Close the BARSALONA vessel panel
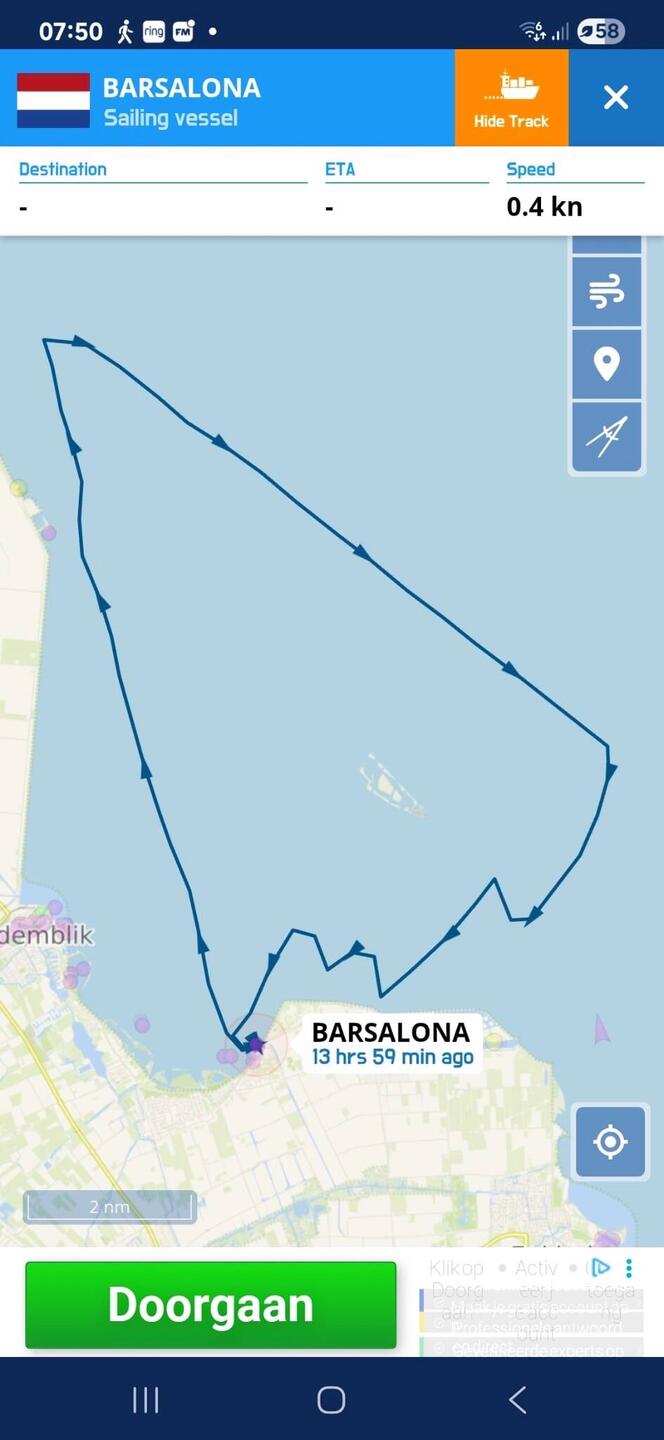This screenshot has width=664, height=1440. tap(616, 98)
